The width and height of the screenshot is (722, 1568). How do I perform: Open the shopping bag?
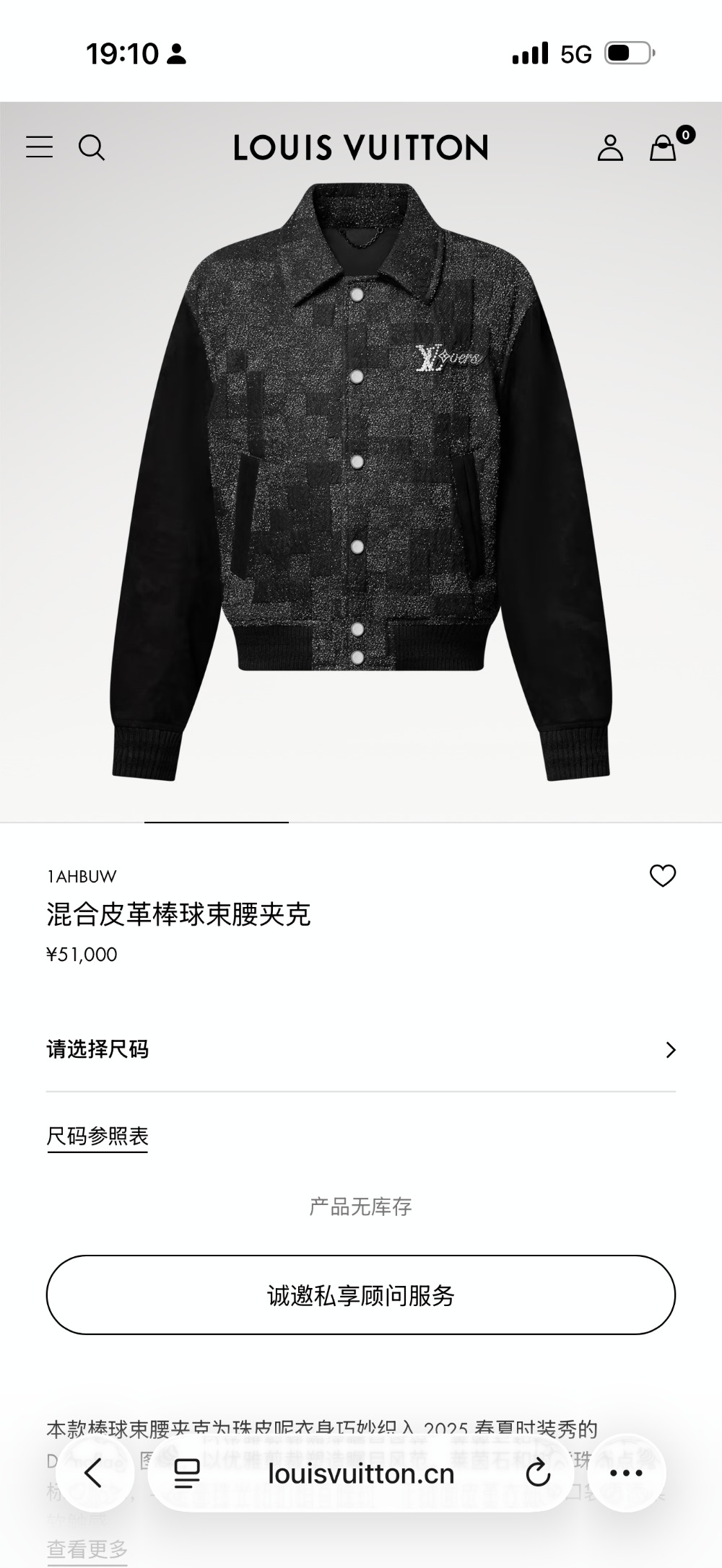pyautogui.click(x=663, y=148)
